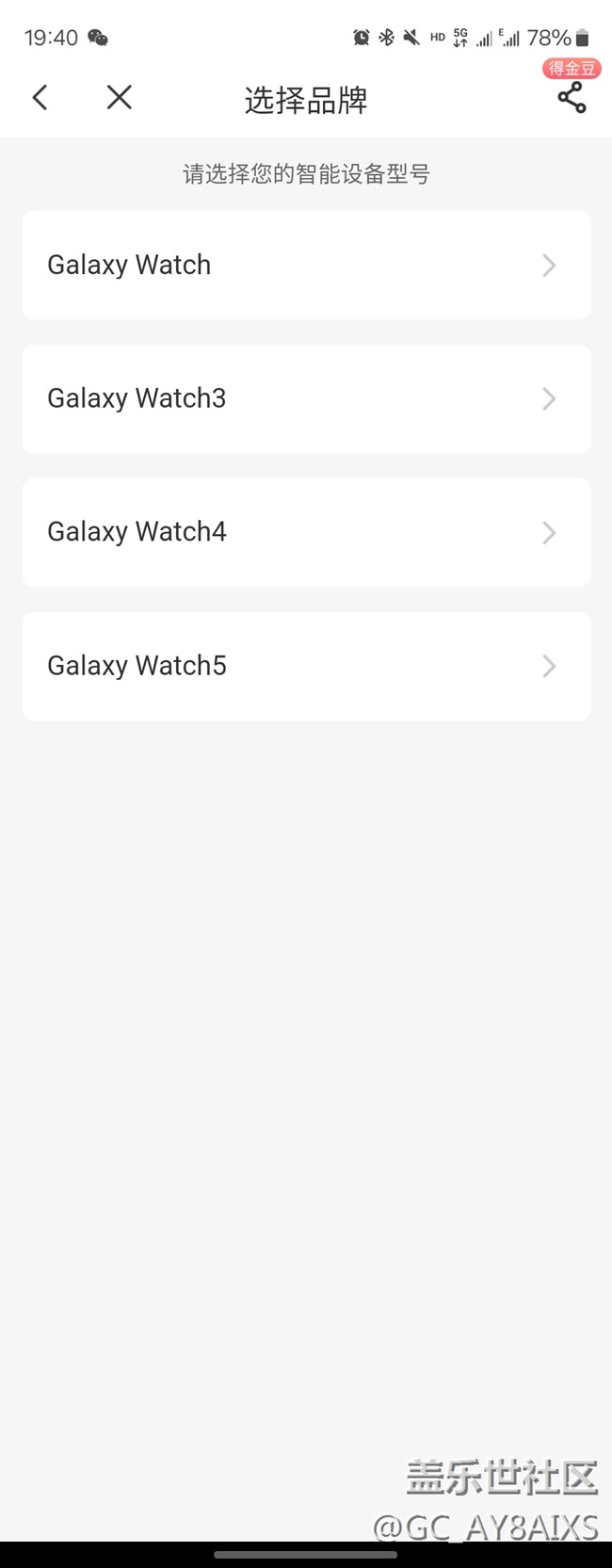Choose Galaxy Watch3 from the list

click(x=306, y=398)
